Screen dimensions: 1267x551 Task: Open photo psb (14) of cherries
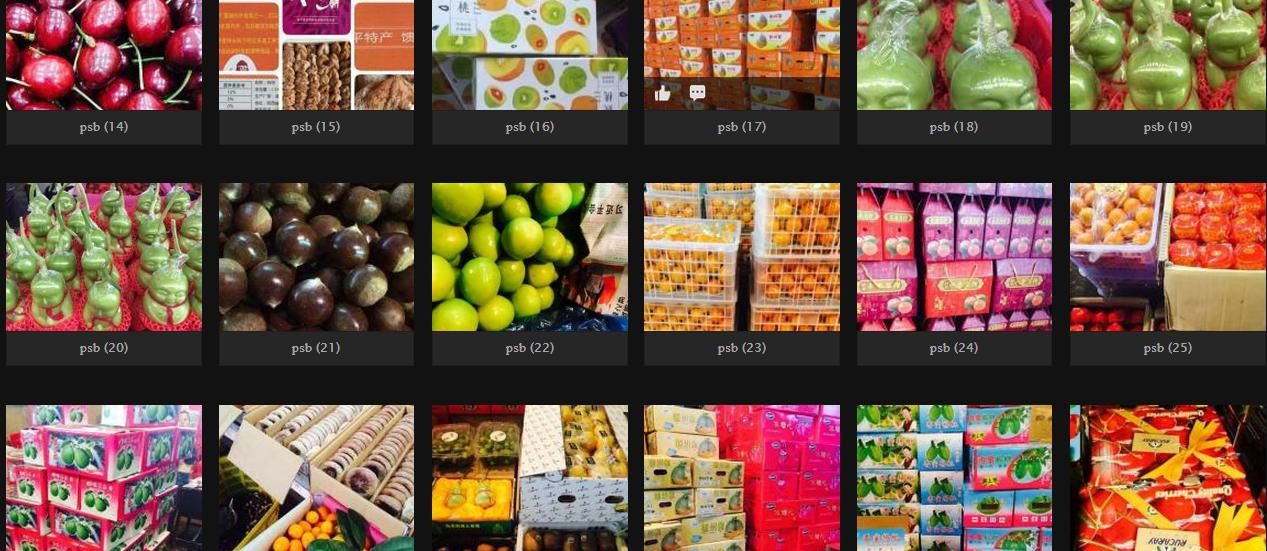[103, 54]
